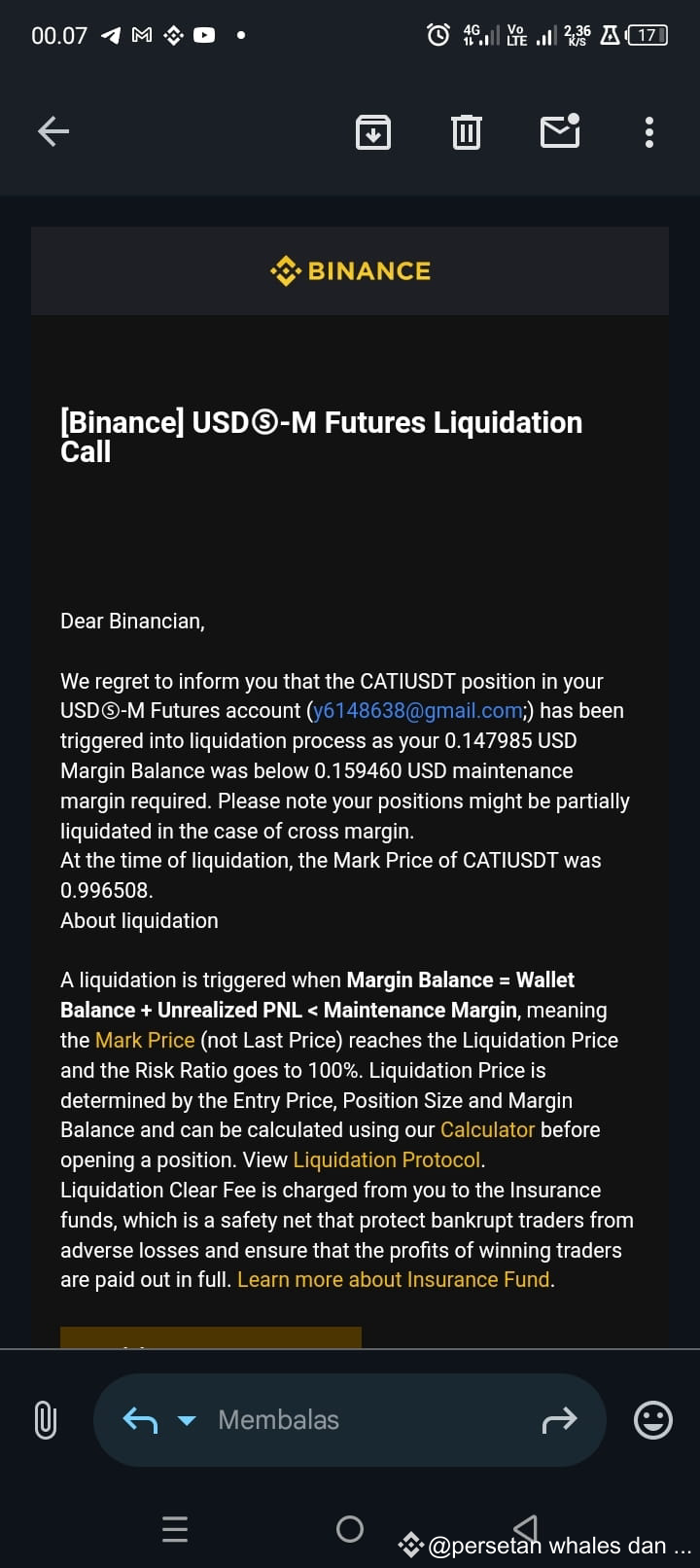Open the recent apps view
The height and width of the screenshot is (1568, 700).
coord(175,1529)
